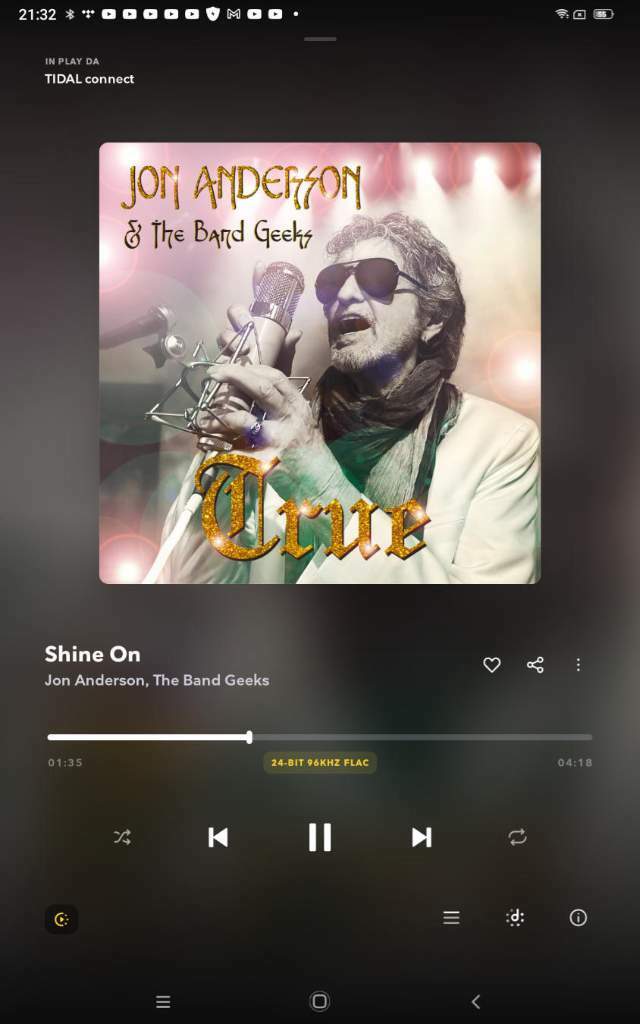640x1024 pixels.
Task: Pause the playing song
Action: [x=320, y=838]
